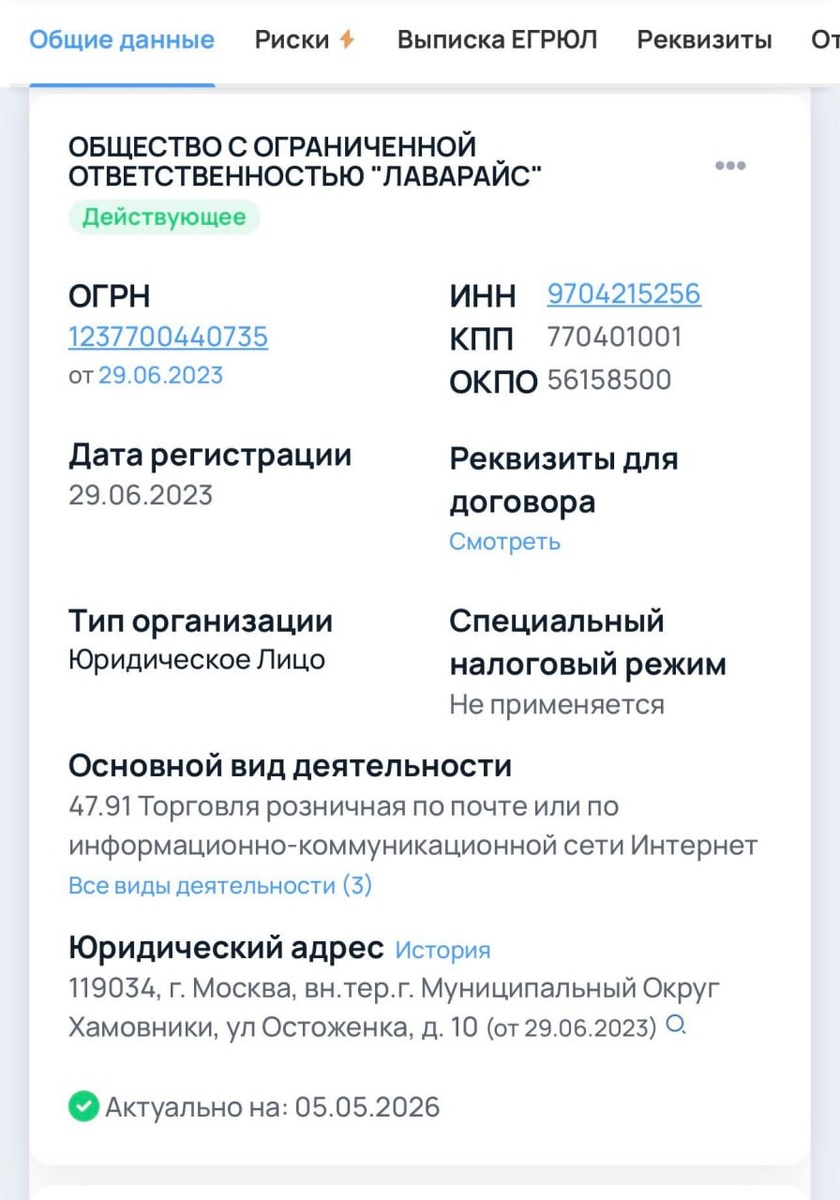Go to the Реквизиты tab

pyautogui.click(x=705, y=40)
